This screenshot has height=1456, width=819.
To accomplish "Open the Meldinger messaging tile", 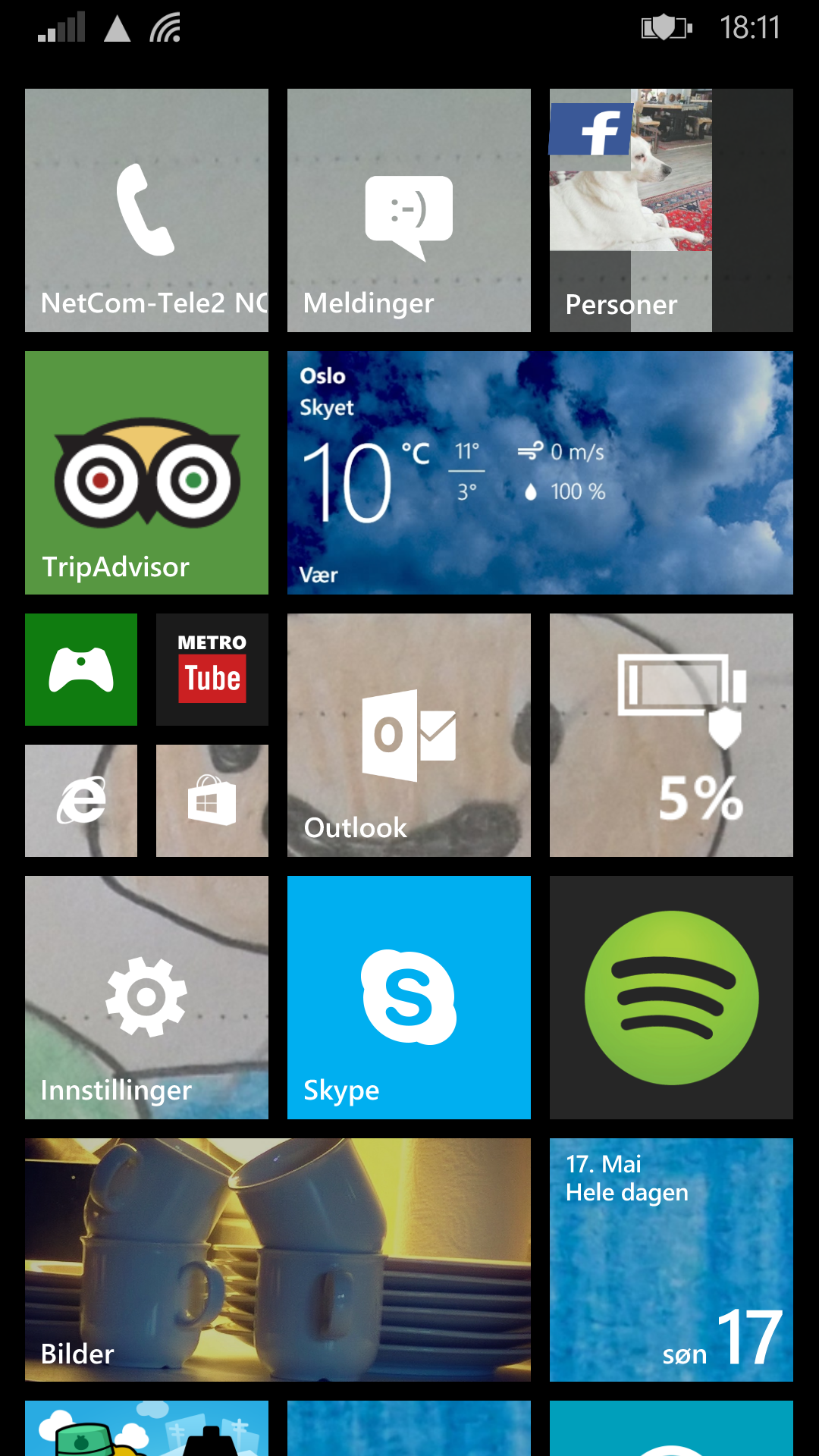I will click(409, 210).
